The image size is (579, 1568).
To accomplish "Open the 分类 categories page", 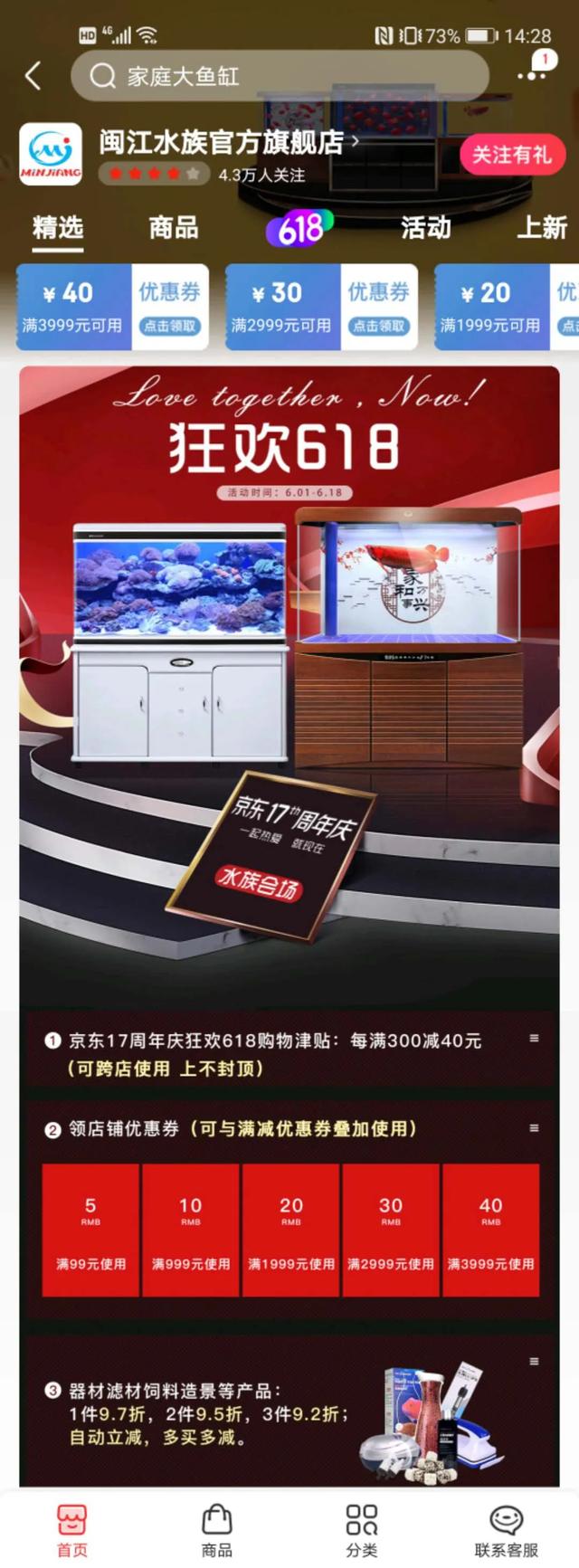I will pyautogui.click(x=362, y=1531).
